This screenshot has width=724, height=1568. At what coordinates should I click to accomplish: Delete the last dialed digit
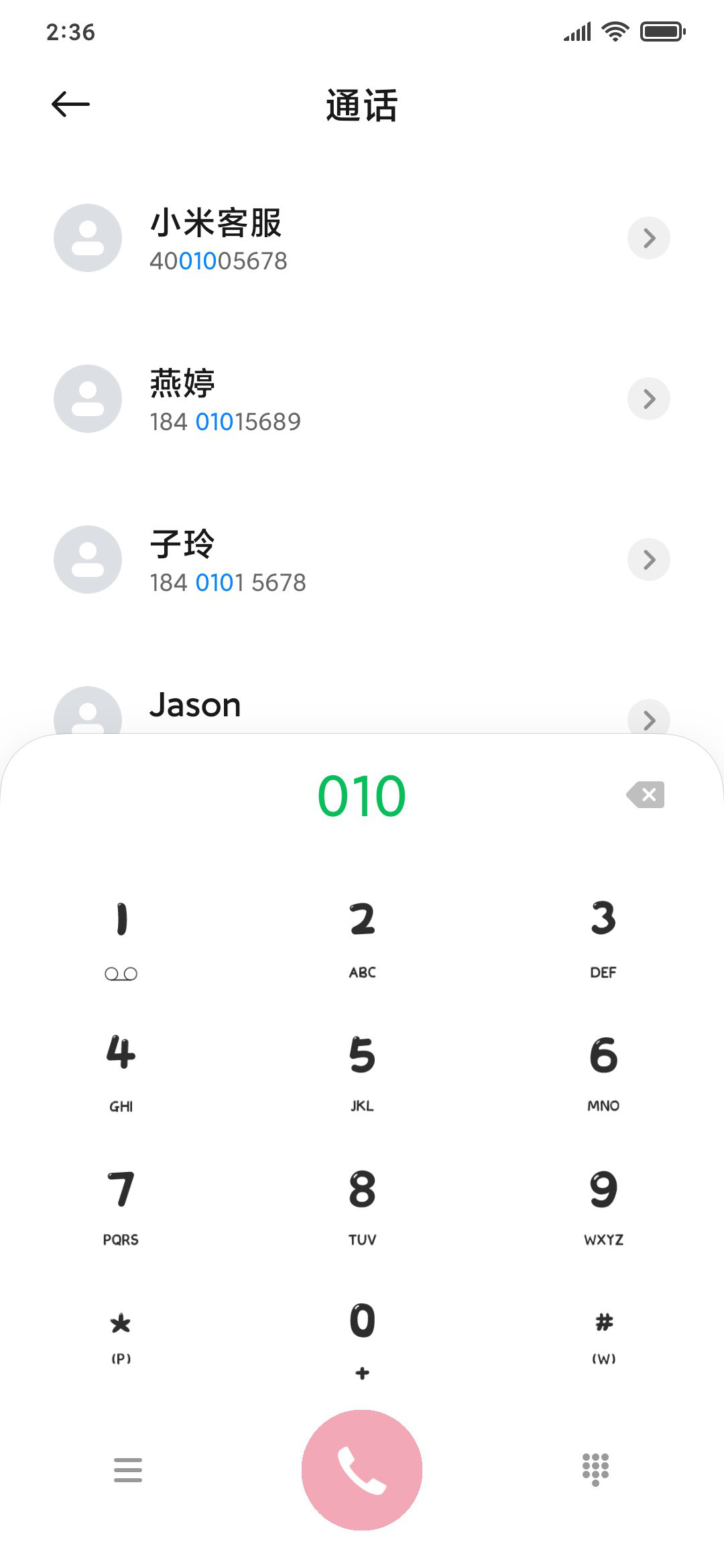(x=646, y=795)
